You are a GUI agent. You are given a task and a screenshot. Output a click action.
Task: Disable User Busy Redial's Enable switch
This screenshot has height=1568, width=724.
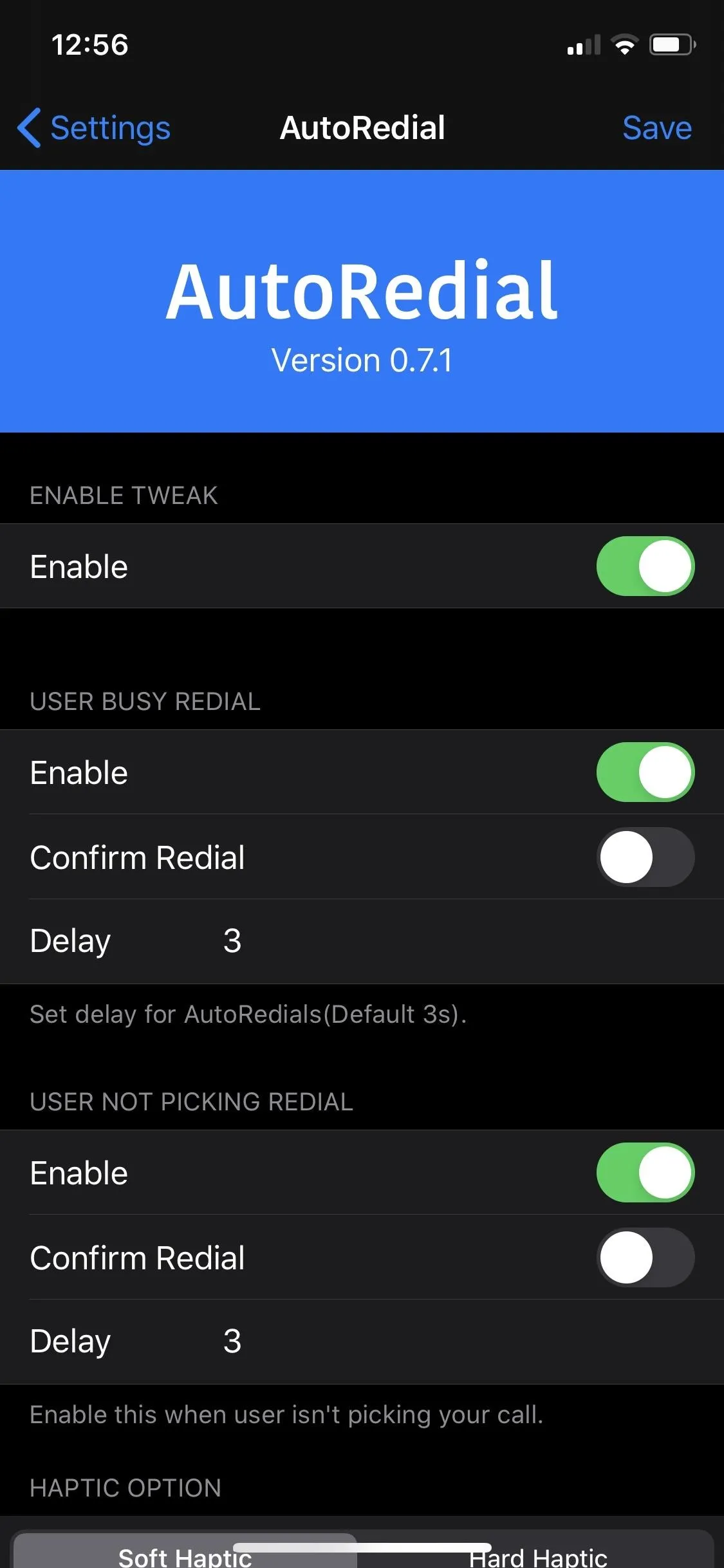click(645, 772)
